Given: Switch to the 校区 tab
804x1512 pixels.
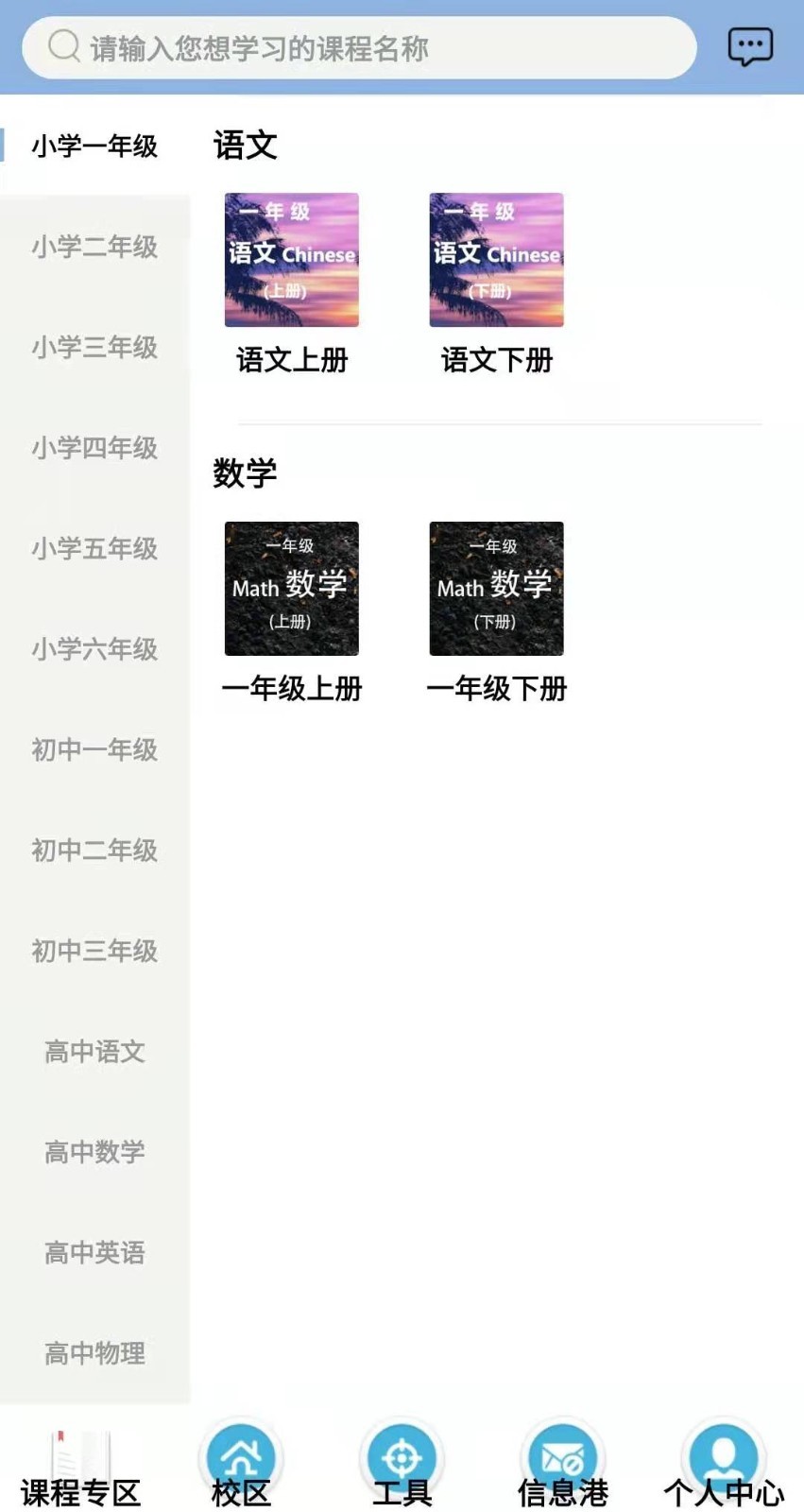Looking at the screenshot, I should pyautogui.click(x=241, y=1469).
